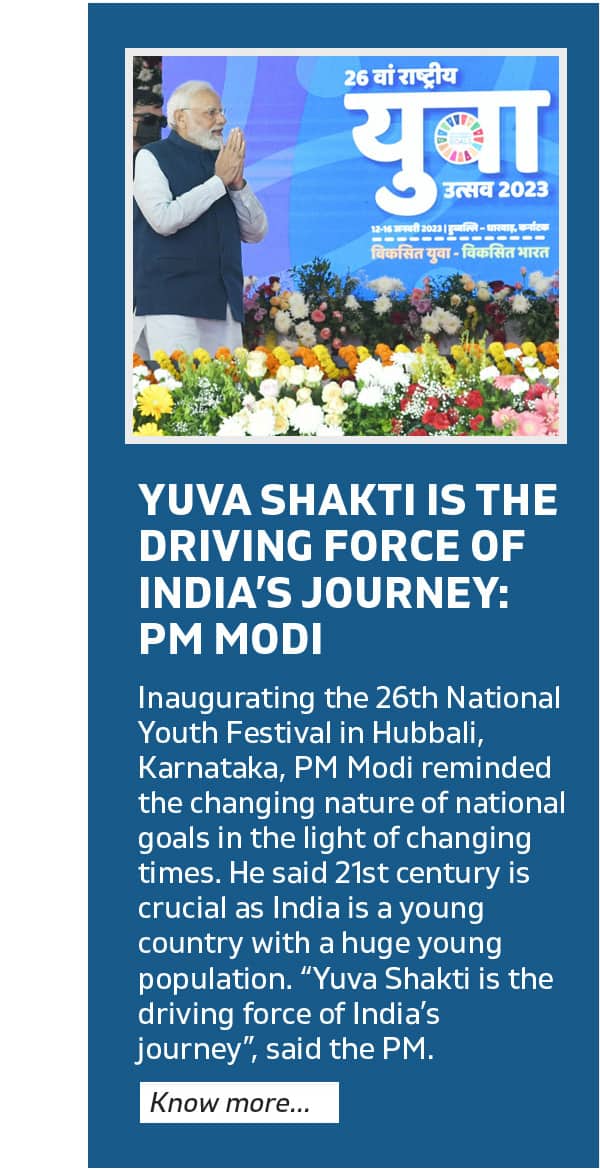
Task: Open the National Youth Festival article image
Action: (x=346, y=245)
